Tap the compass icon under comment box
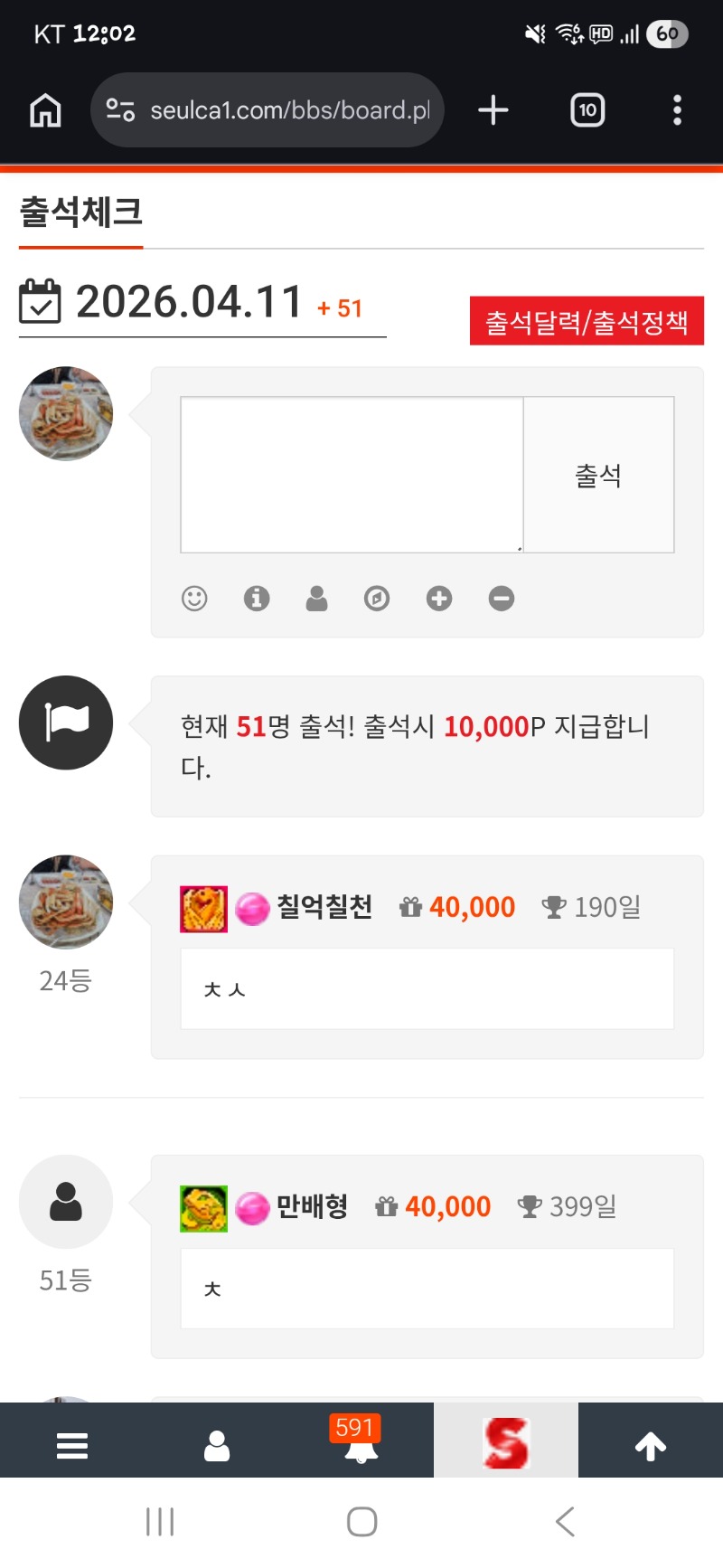 point(377,598)
